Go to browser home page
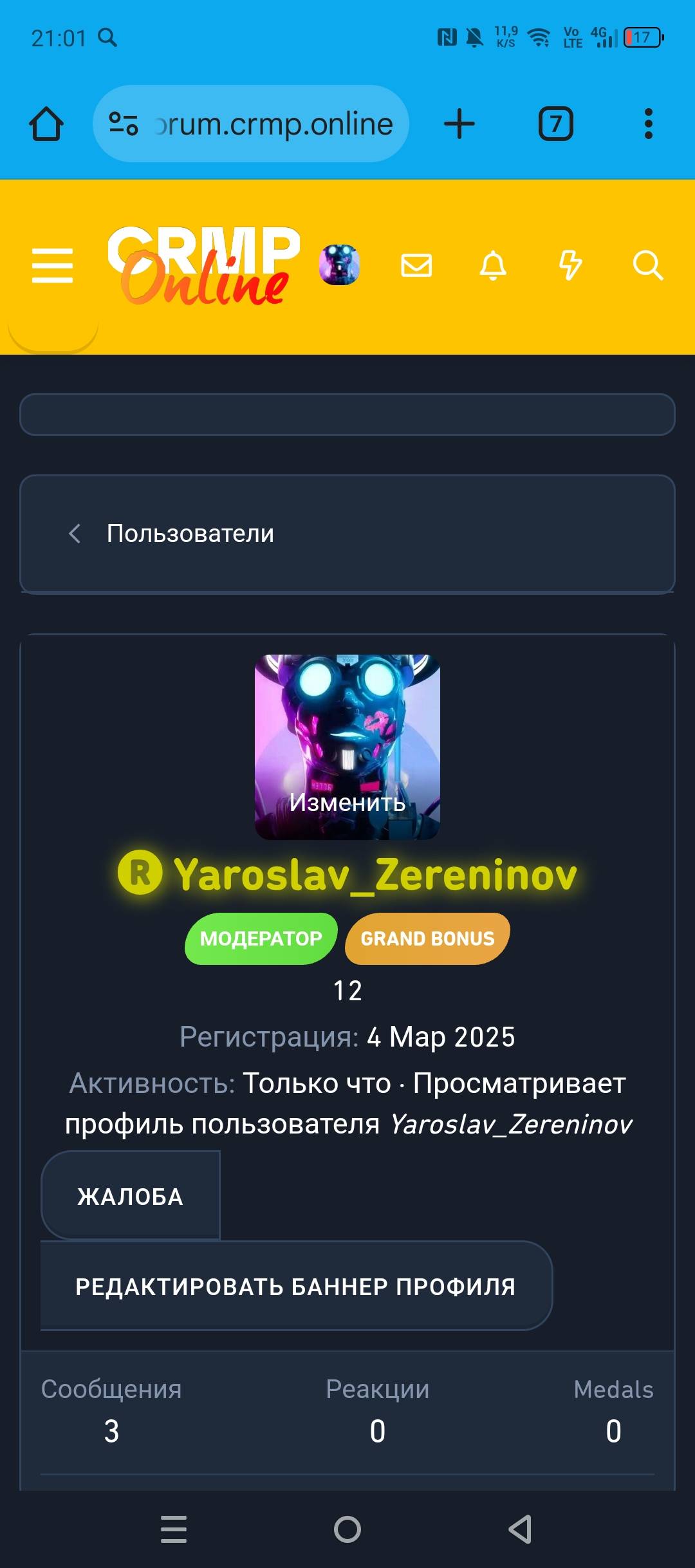The image size is (695, 1568). point(46,124)
